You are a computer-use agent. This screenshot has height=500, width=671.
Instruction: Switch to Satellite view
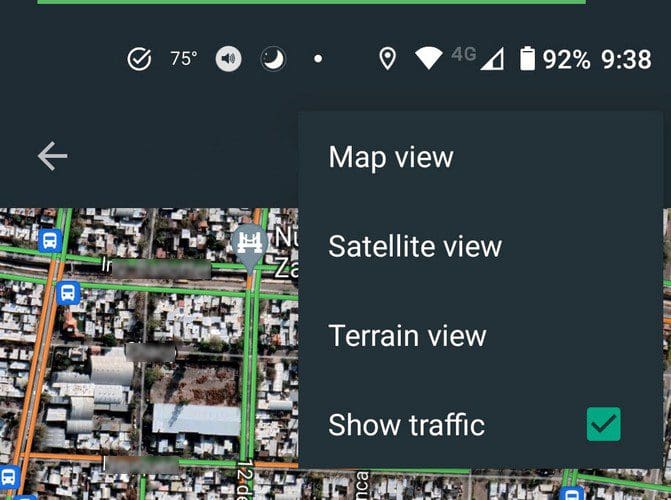point(481,246)
